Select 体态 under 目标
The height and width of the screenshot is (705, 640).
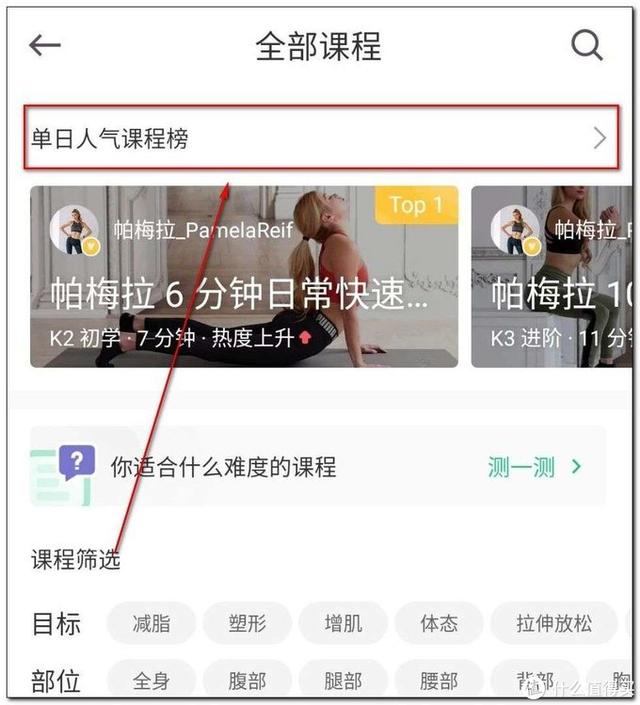coord(438,623)
